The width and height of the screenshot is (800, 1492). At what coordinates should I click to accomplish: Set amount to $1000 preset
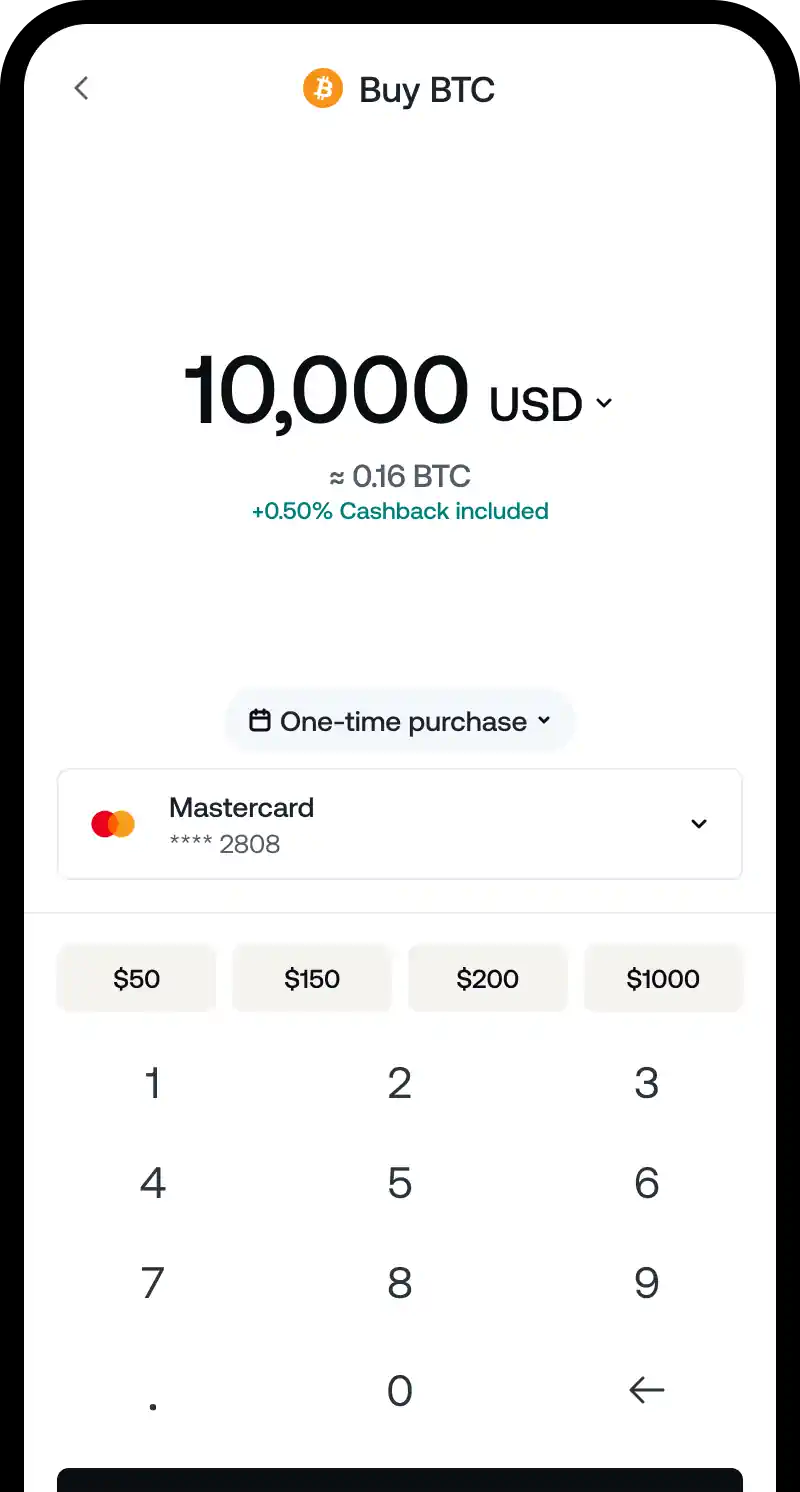pos(663,978)
